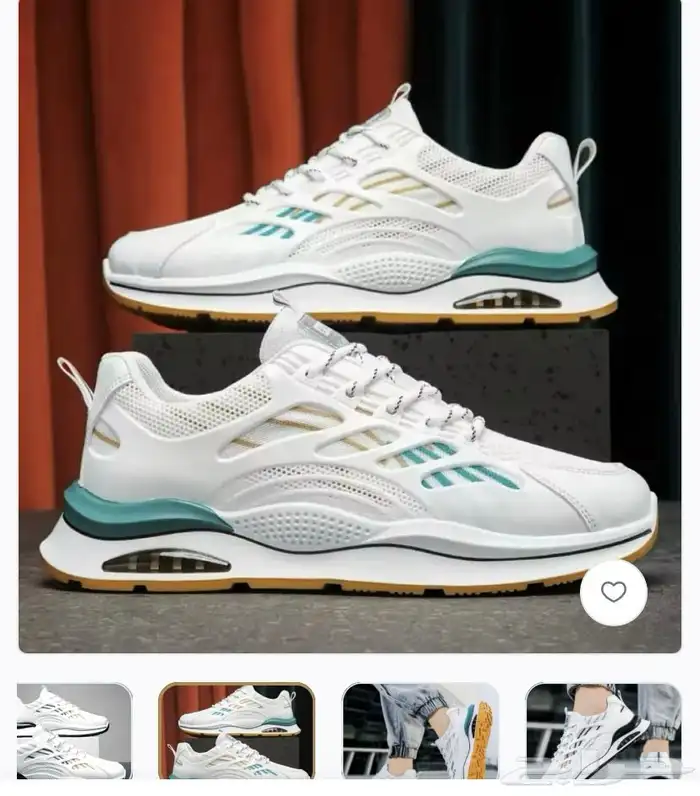
Task: Open thumbnail showing the shoe's yellow sole
Action: [421, 731]
